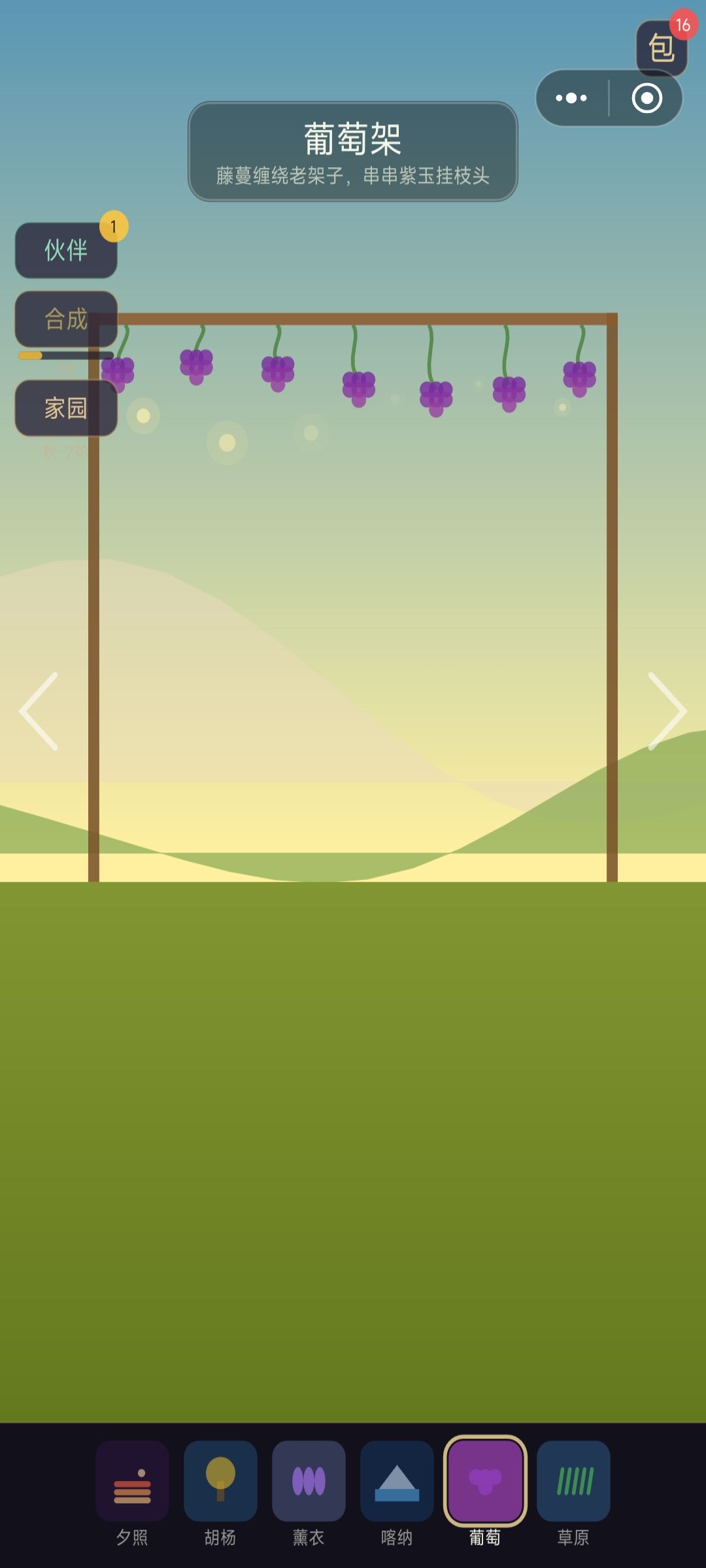
Task: Go to the previous scene with left arrow
Action: pyautogui.click(x=39, y=711)
